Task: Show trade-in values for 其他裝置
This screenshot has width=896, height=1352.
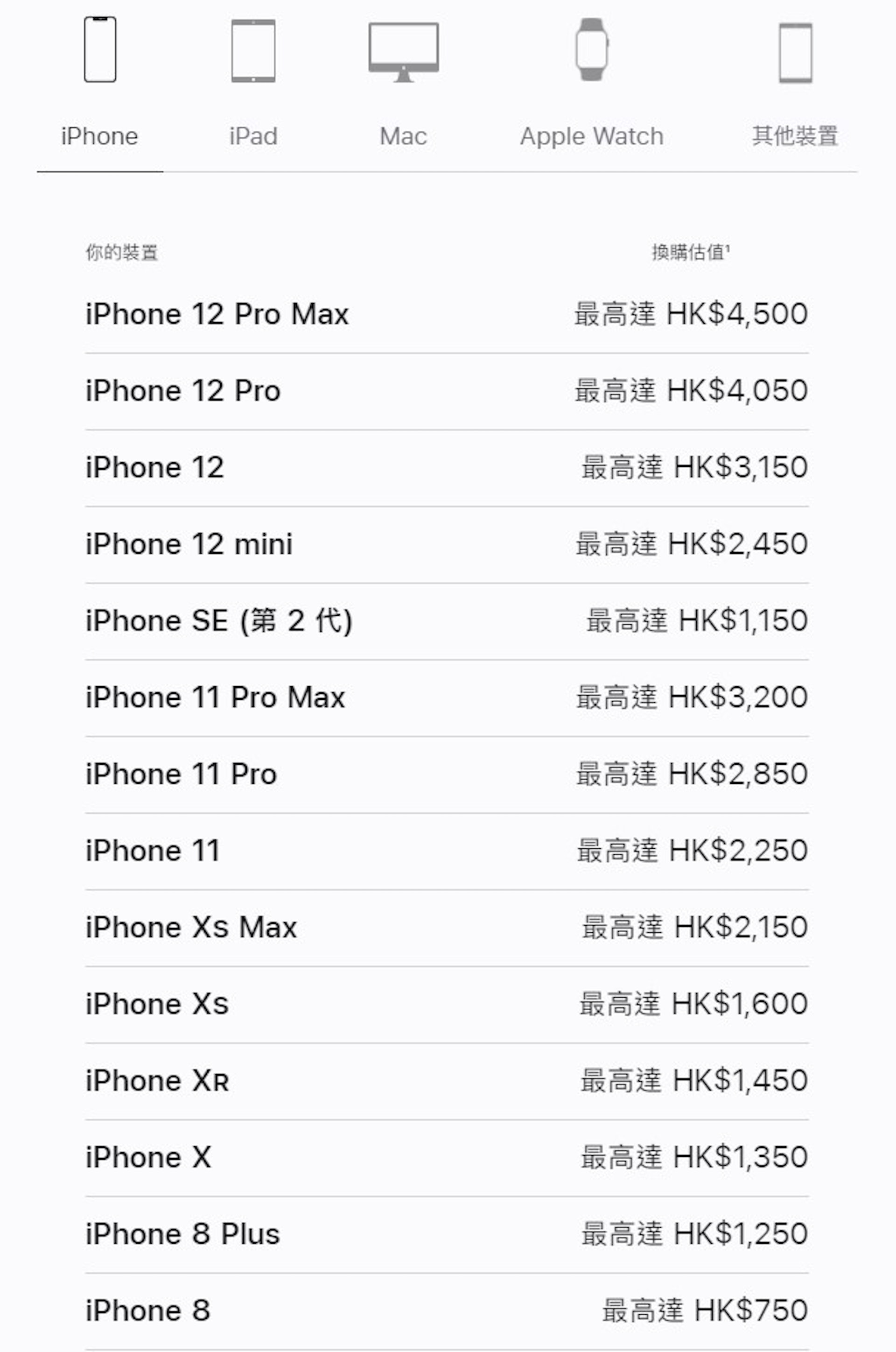Action: click(x=795, y=86)
